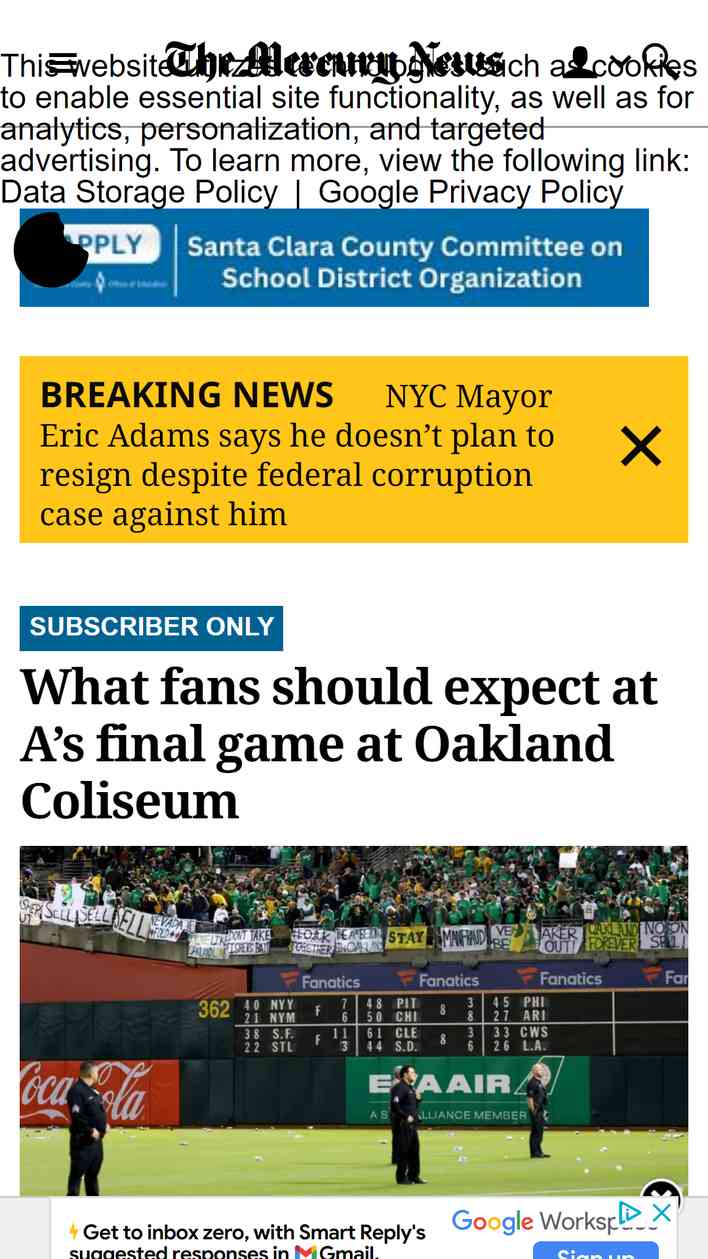Screen dimensions: 708x1259
Task: Open the AdChoices icon on the ad
Action: coord(630,1213)
